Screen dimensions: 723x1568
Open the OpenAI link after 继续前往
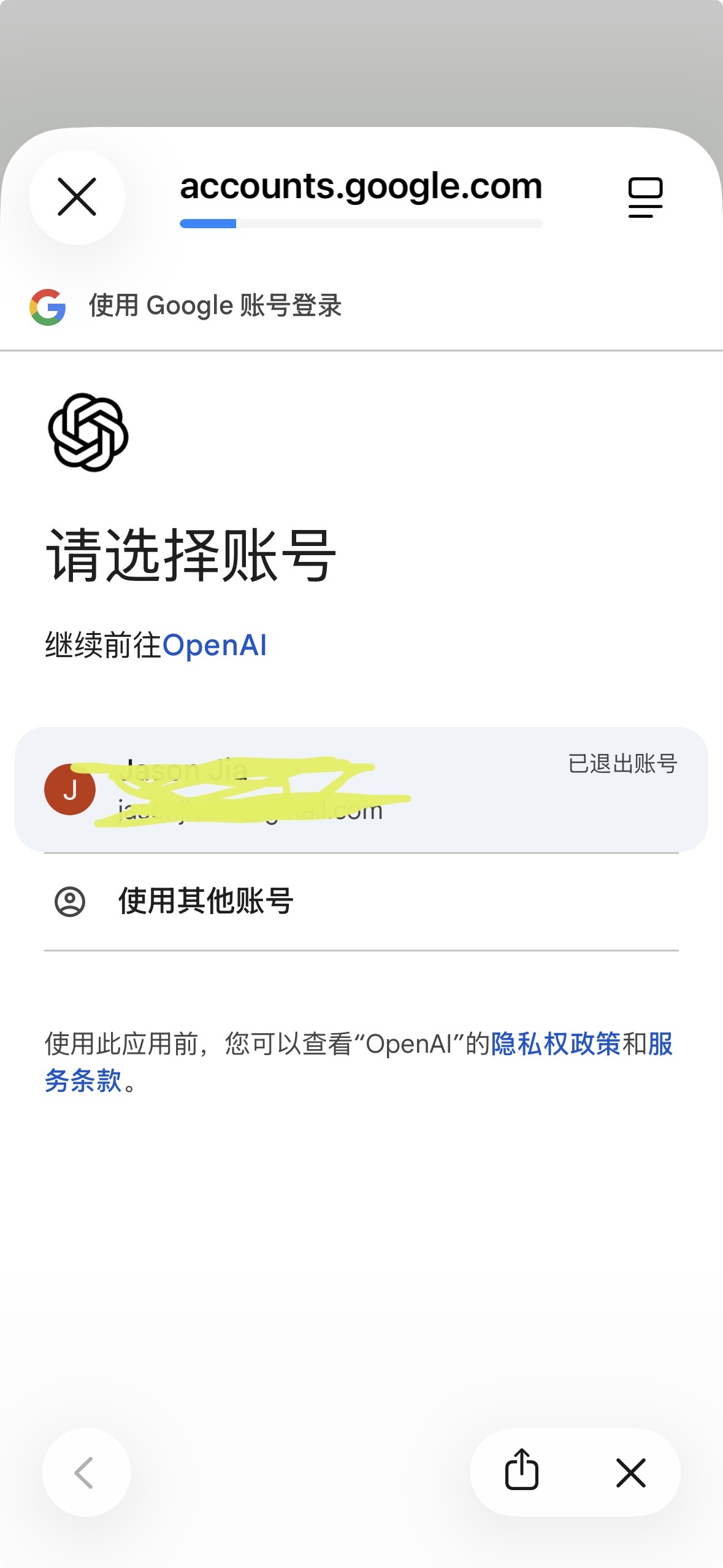[215, 645]
